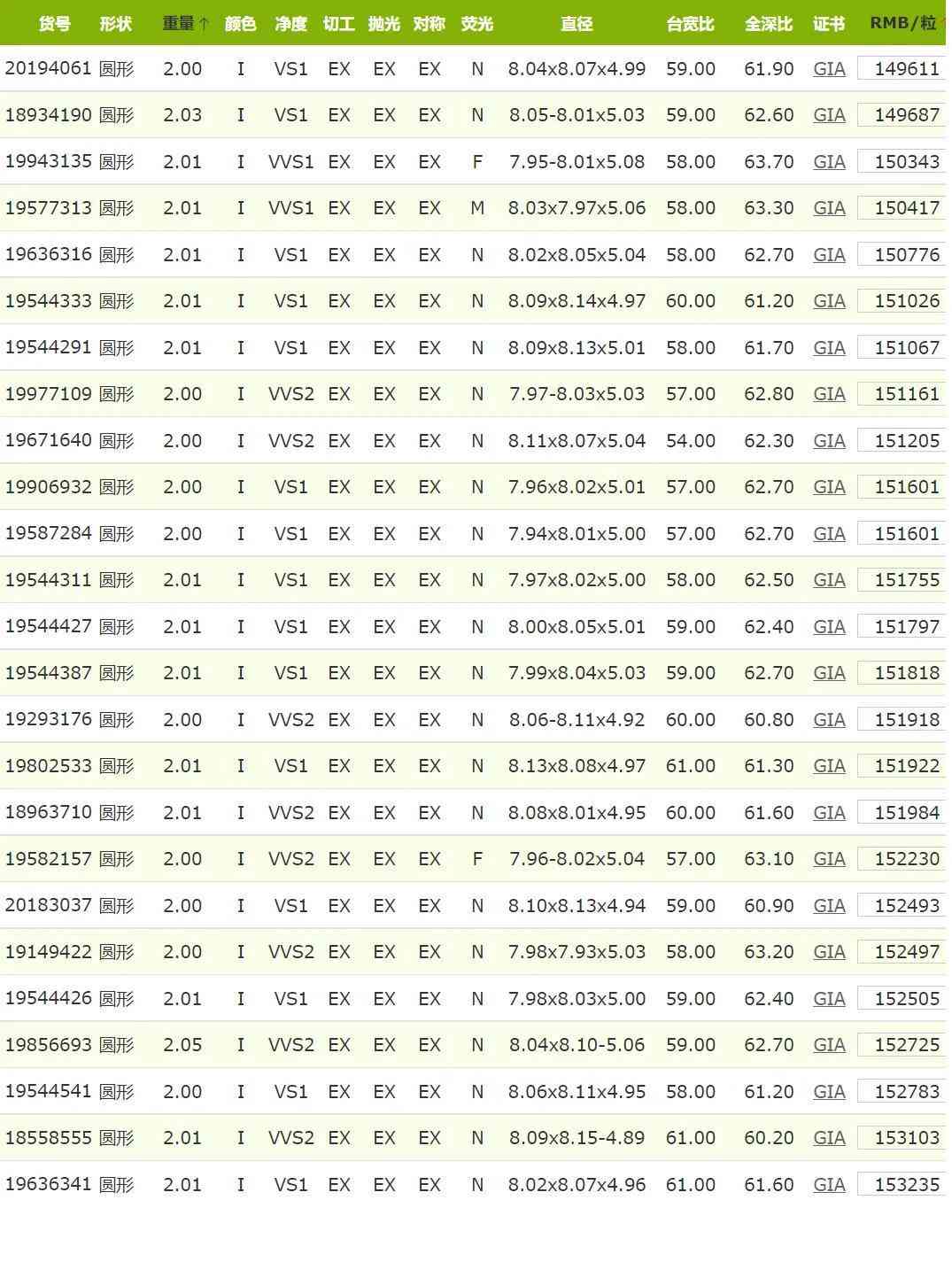Open GIA certificate for item 18934190
This screenshot has height=1262, width=952.
pyautogui.click(x=829, y=115)
